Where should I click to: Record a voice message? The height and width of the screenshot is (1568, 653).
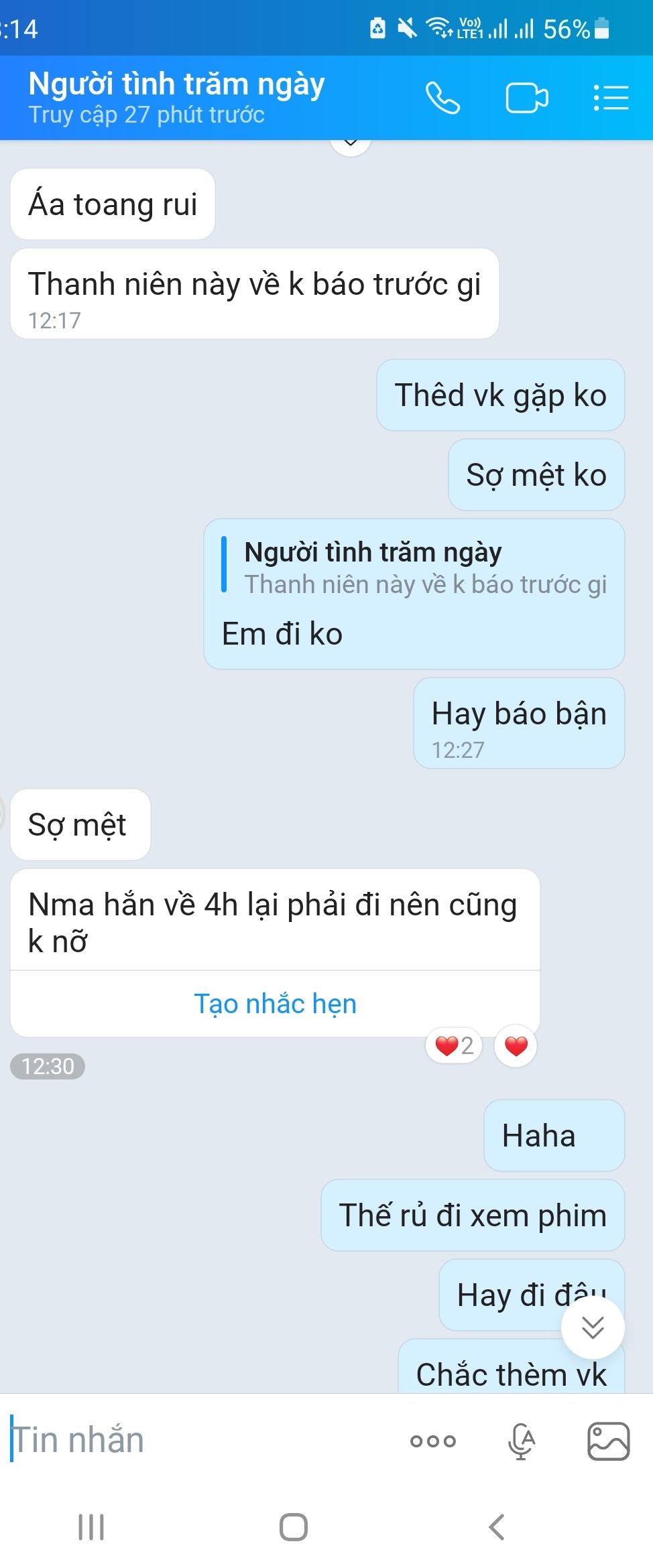pos(521,1441)
